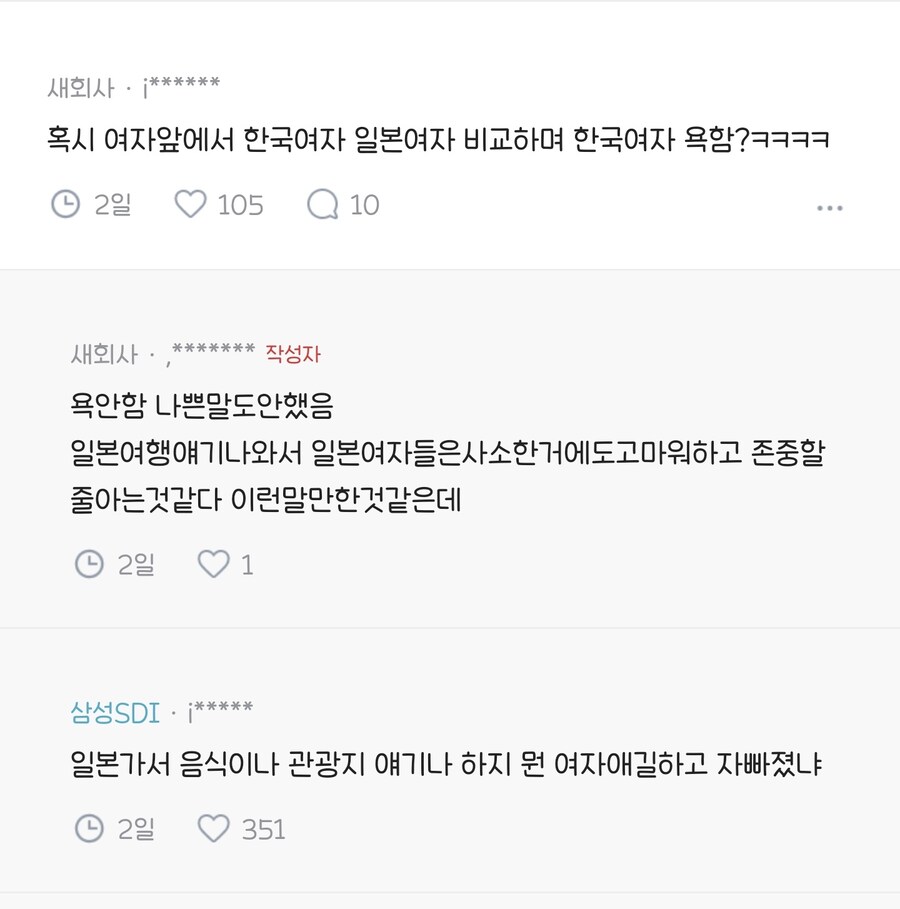Open the 10 replies on the first comment
Image resolution: width=900 pixels, height=909 pixels.
point(323,205)
